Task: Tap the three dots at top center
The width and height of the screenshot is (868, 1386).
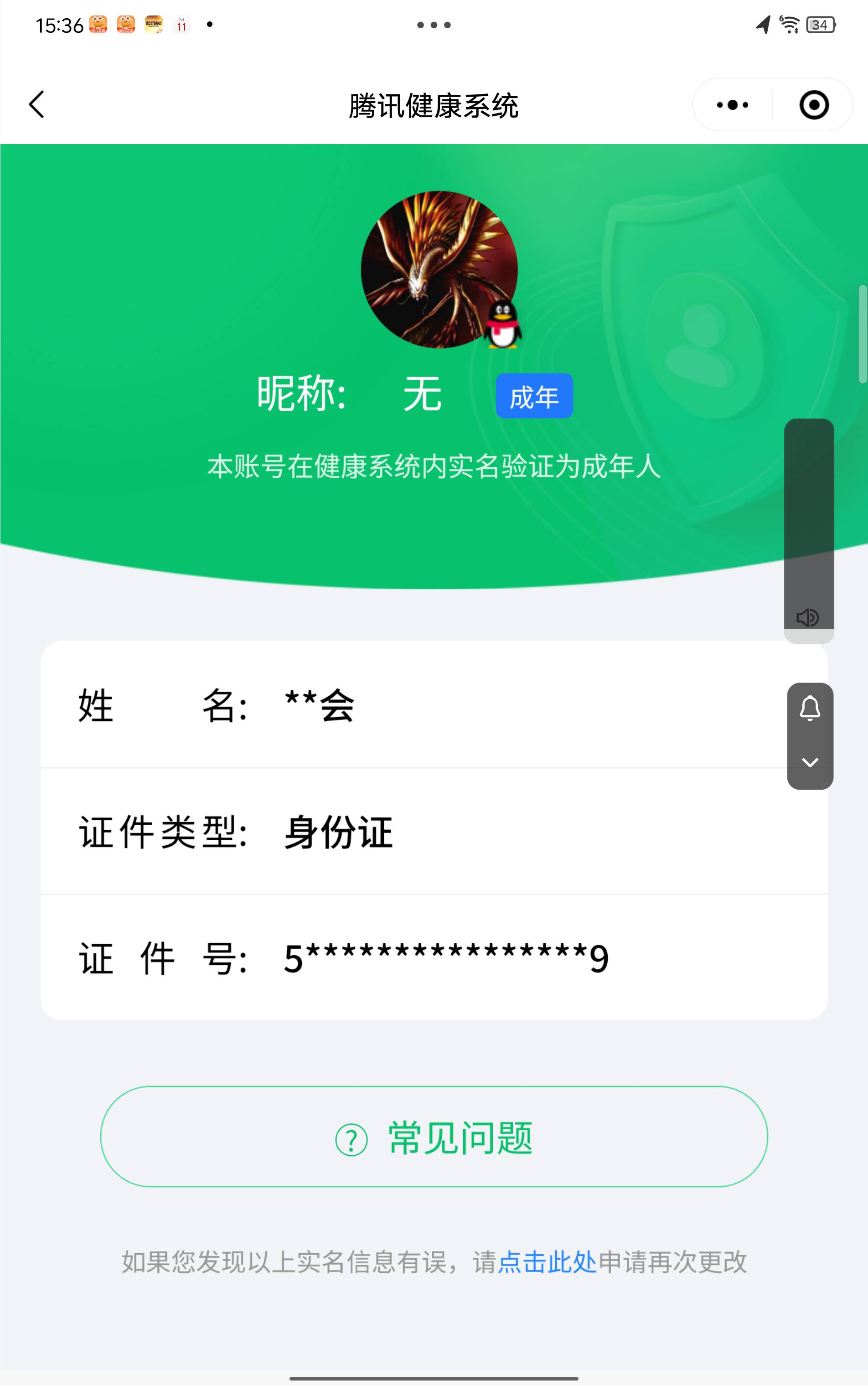Action: (434, 24)
